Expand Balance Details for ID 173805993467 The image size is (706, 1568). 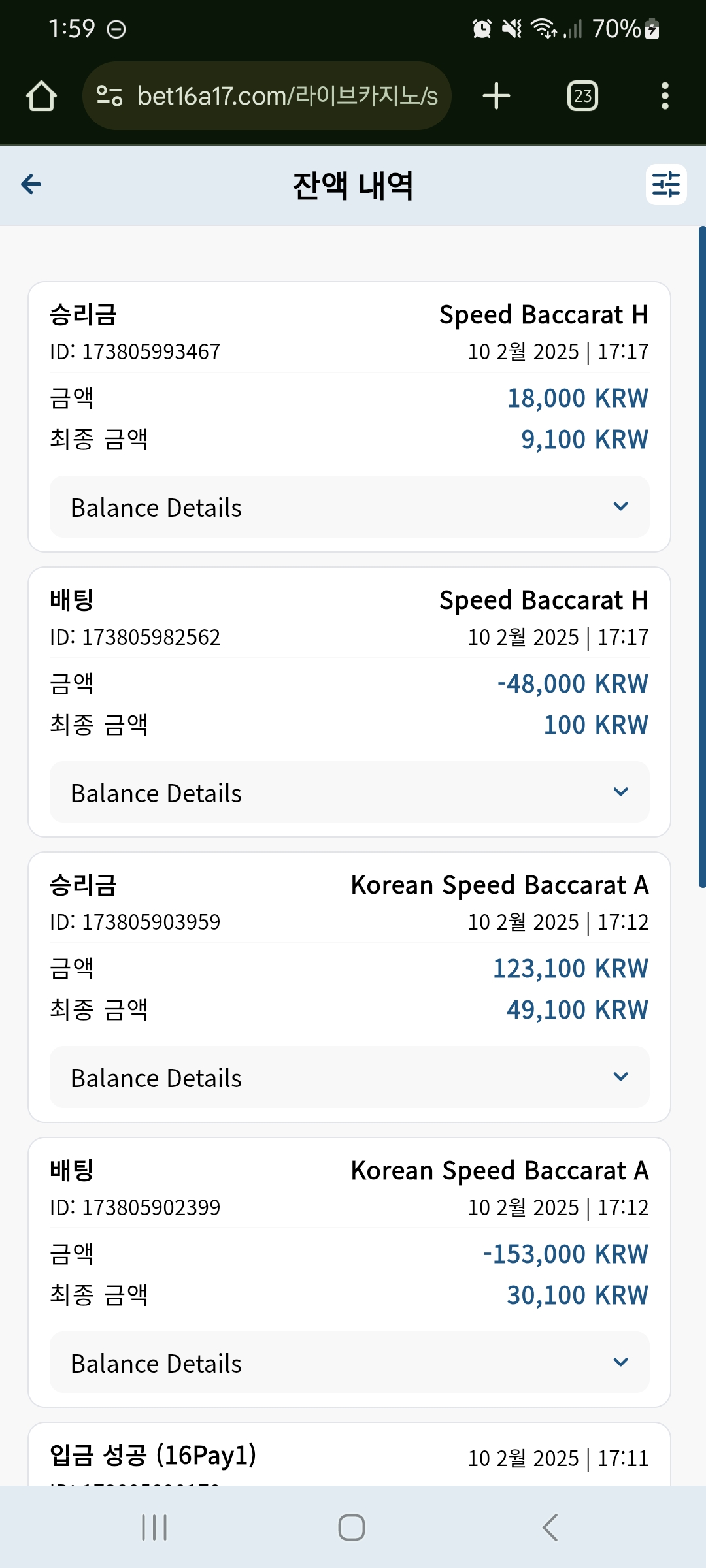[350, 507]
